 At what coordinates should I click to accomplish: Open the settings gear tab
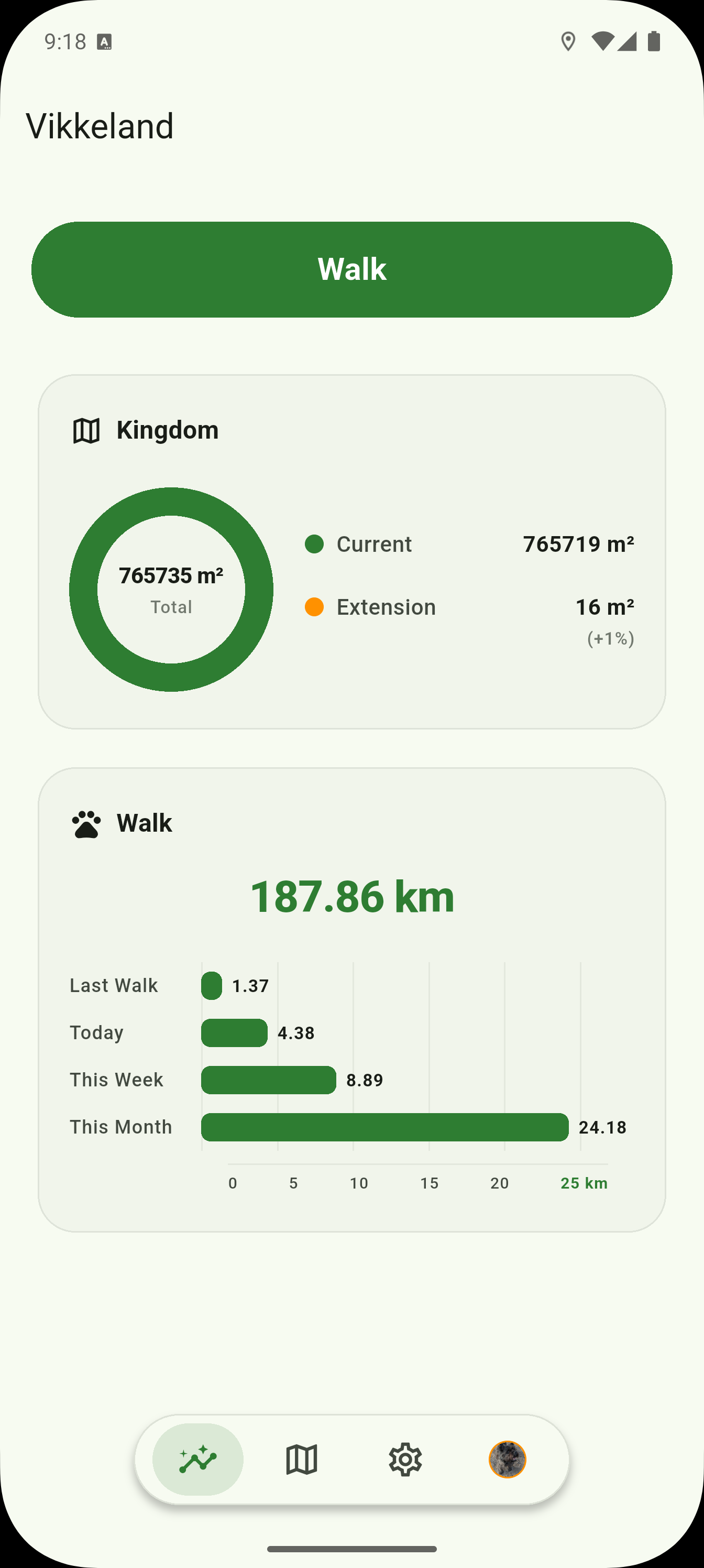tap(404, 1459)
